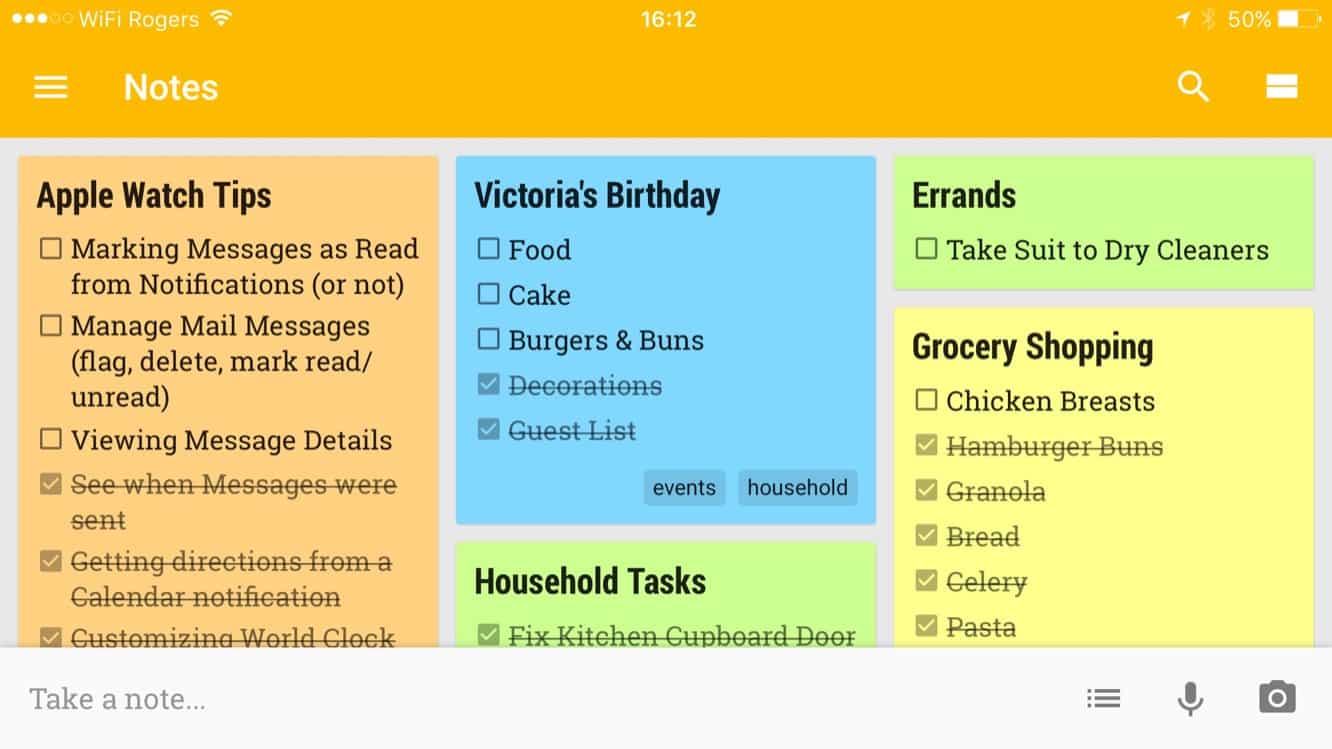Tick the Cake checkbox

(x=488, y=294)
